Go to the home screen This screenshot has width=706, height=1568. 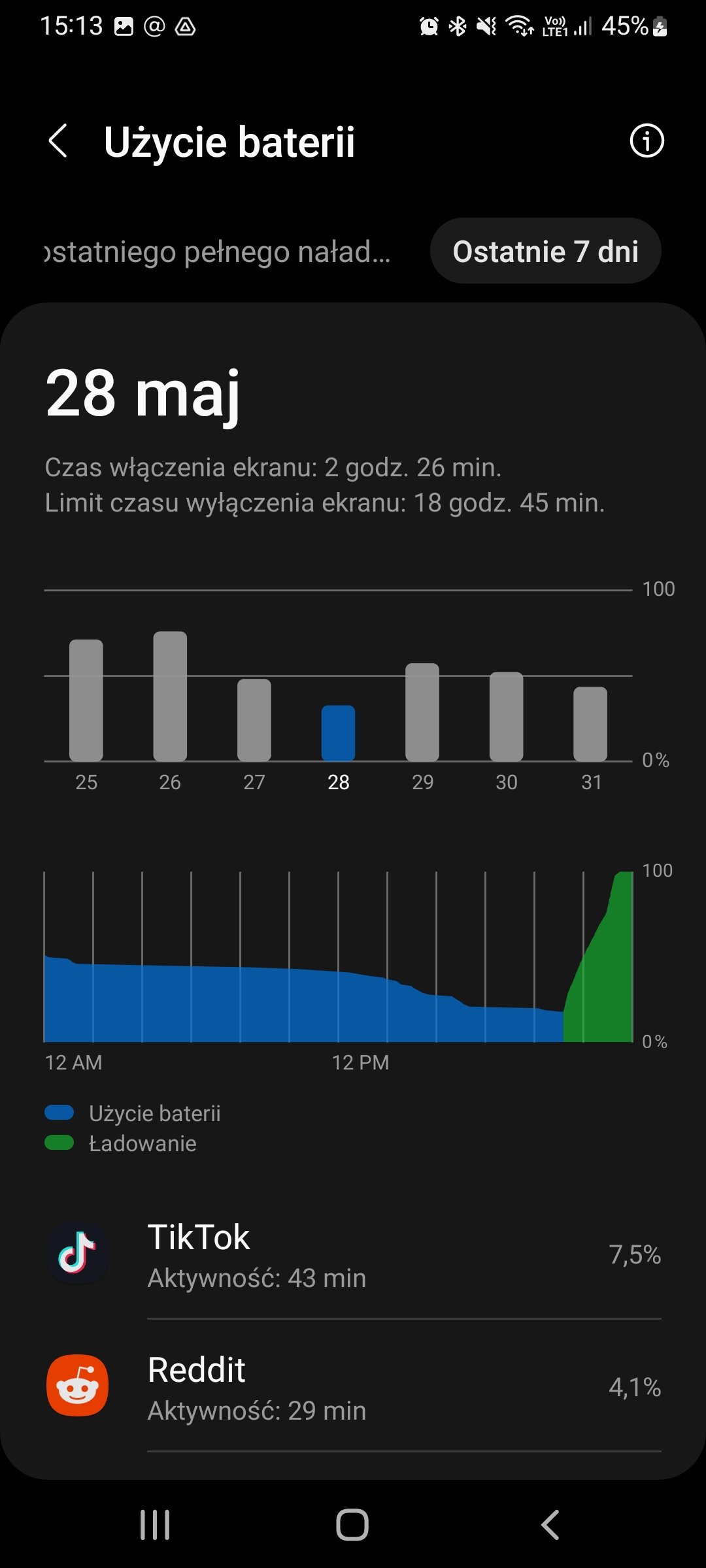(352, 1525)
